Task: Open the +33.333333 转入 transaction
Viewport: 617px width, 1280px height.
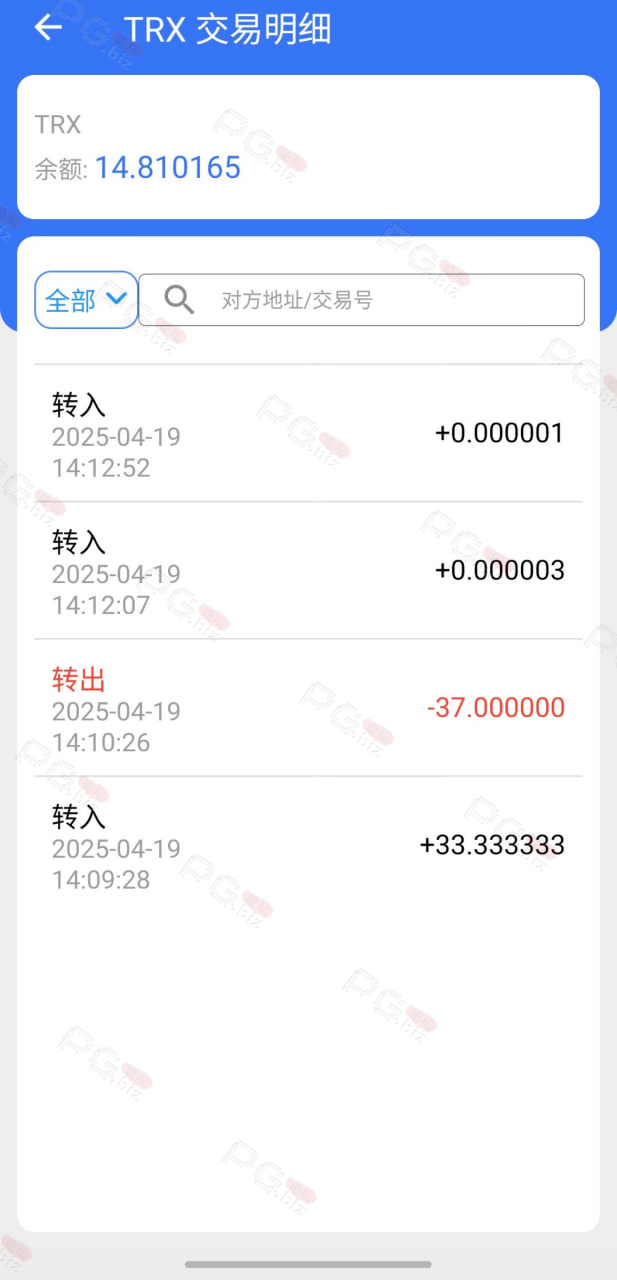Action: click(x=308, y=845)
